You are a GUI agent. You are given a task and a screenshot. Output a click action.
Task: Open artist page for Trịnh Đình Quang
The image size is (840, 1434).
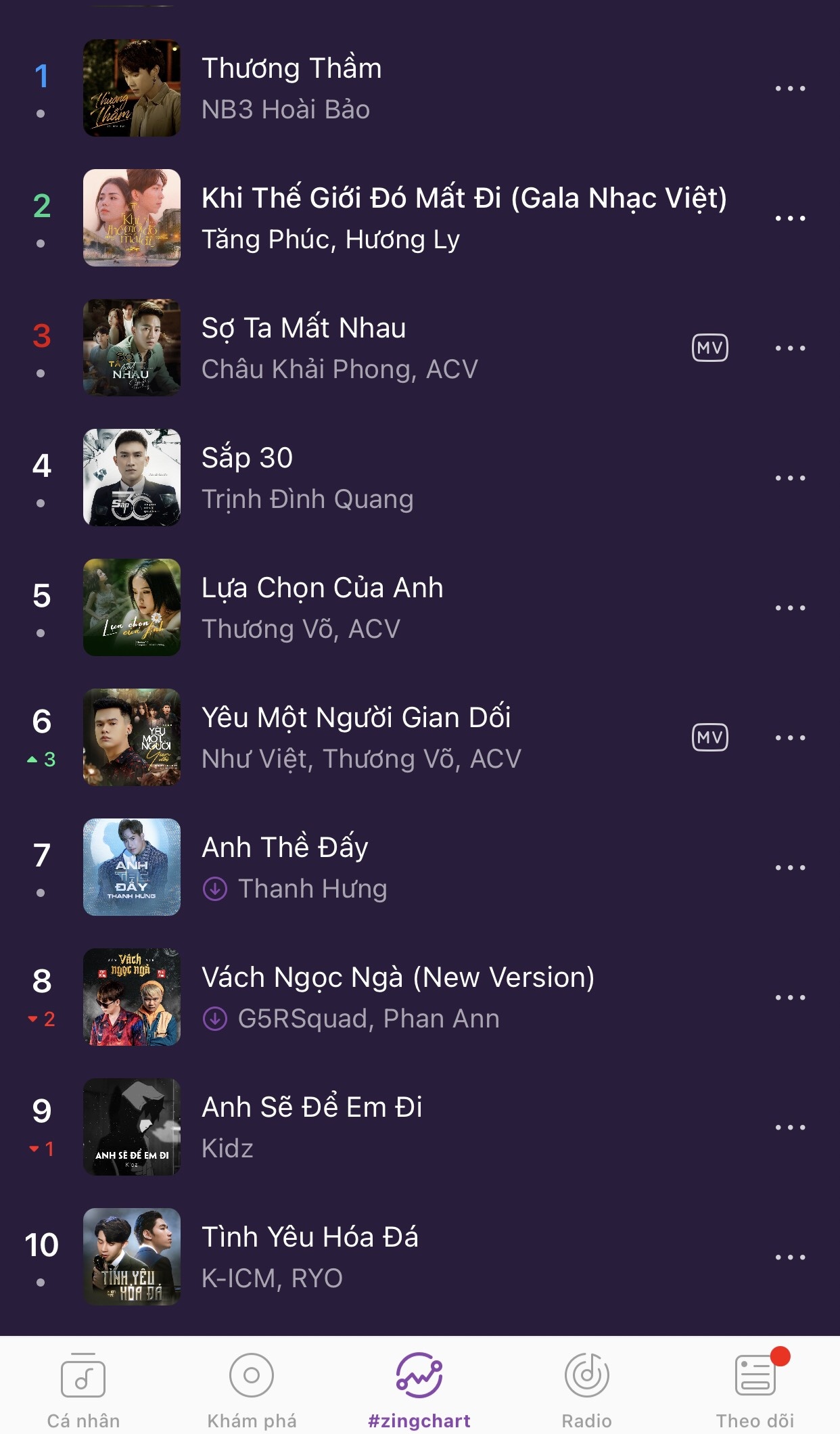tap(308, 499)
